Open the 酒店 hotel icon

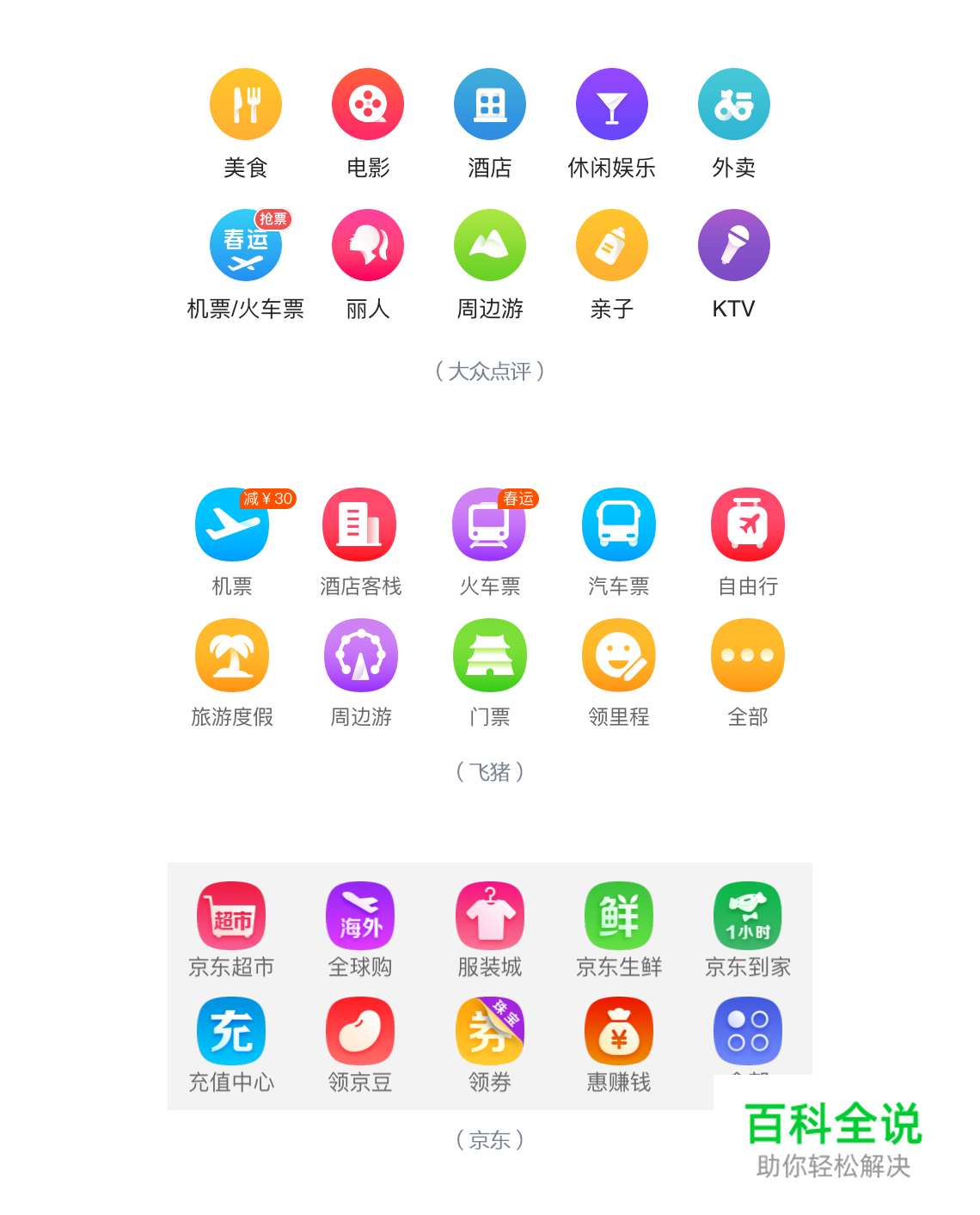(x=489, y=103)
